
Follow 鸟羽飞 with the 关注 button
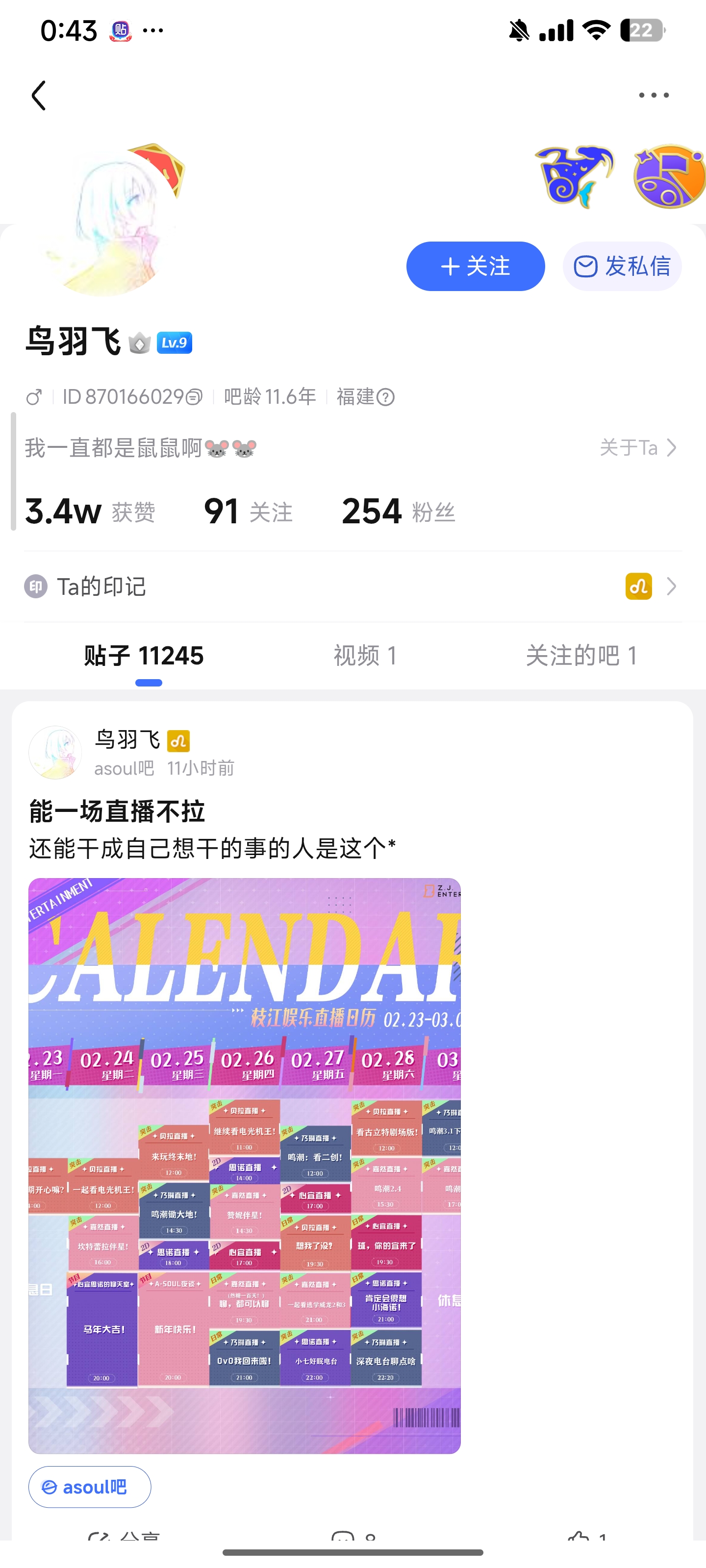[475, 267]
